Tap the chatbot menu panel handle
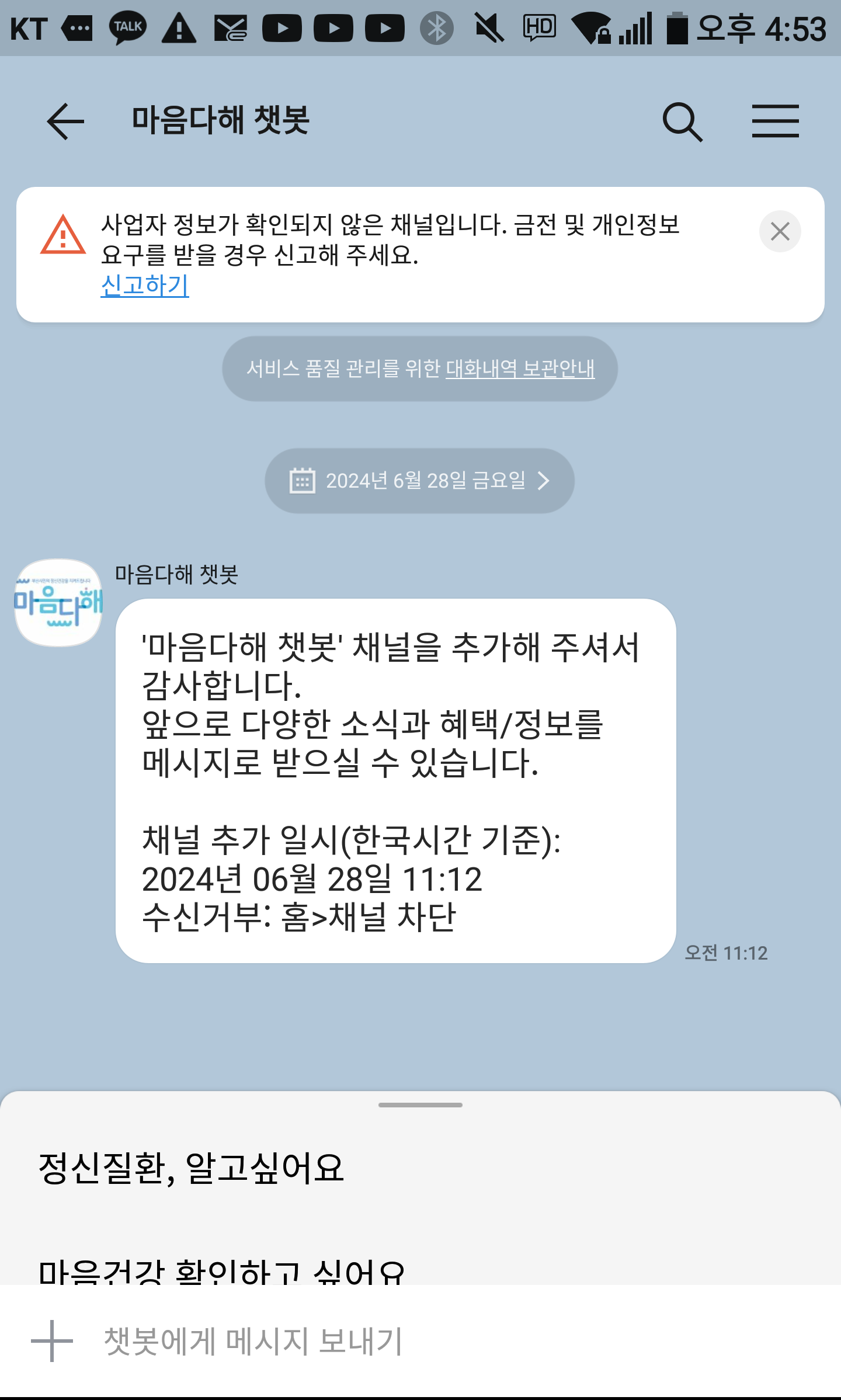The image size is (841, 1400). 420,1105
